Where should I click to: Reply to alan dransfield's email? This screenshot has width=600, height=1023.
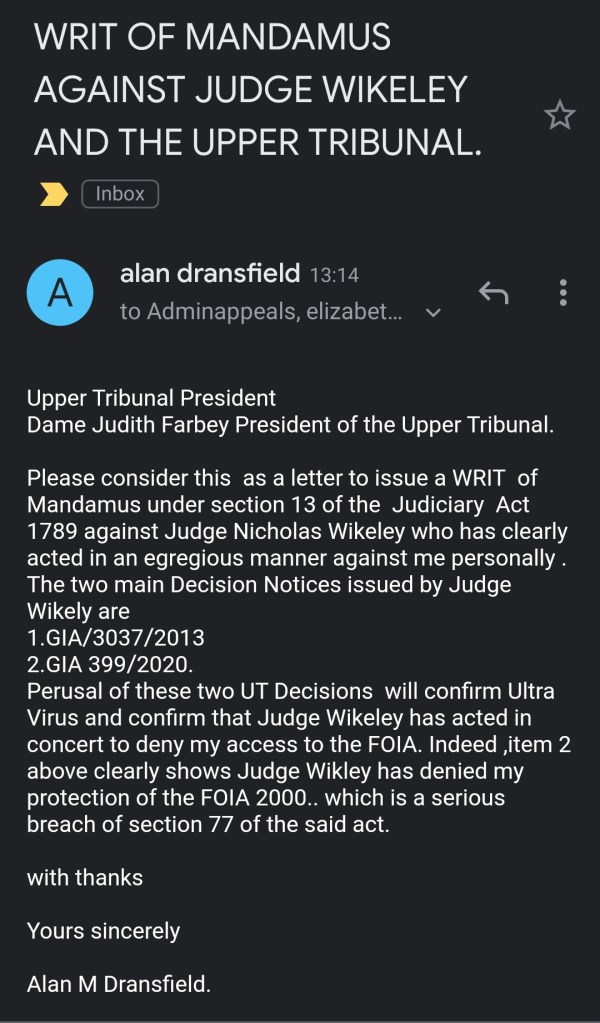(x=493, y=292)
